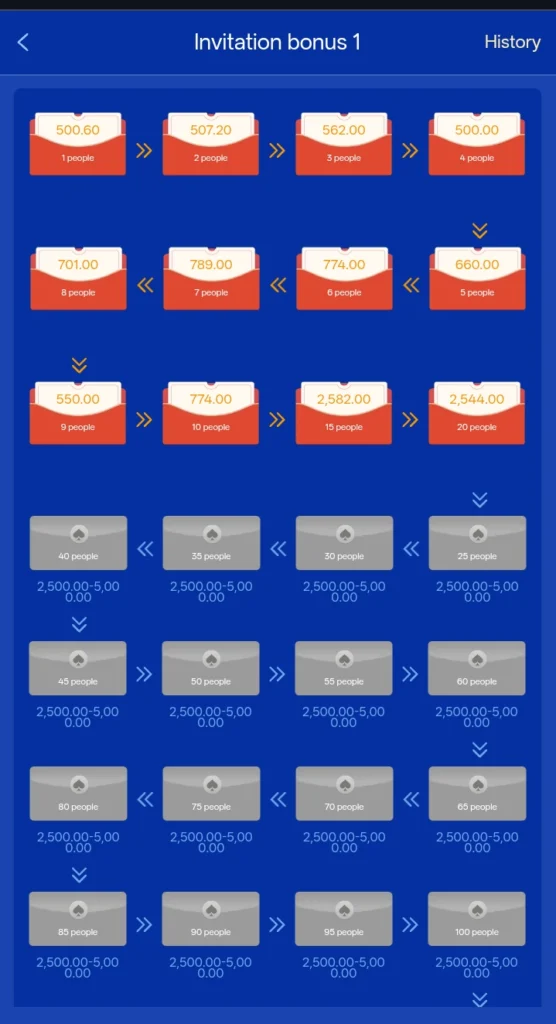Select the 3 people 562.00 envelope
Viewport: 556px width, 1024px height.
[x=344, y=144]
